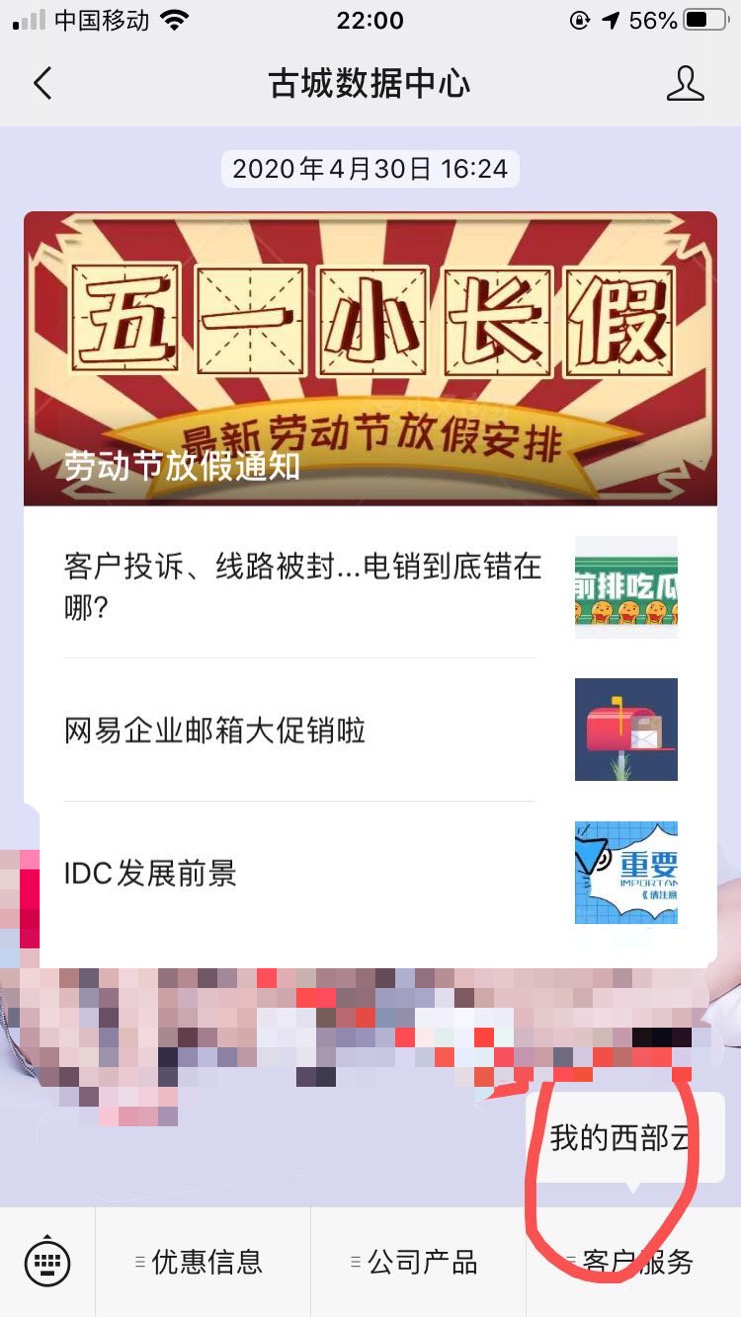The height and width of the screenshot is (1317, 741).
Task: Go back from 古城数据中心
Action: pos(42,84)
